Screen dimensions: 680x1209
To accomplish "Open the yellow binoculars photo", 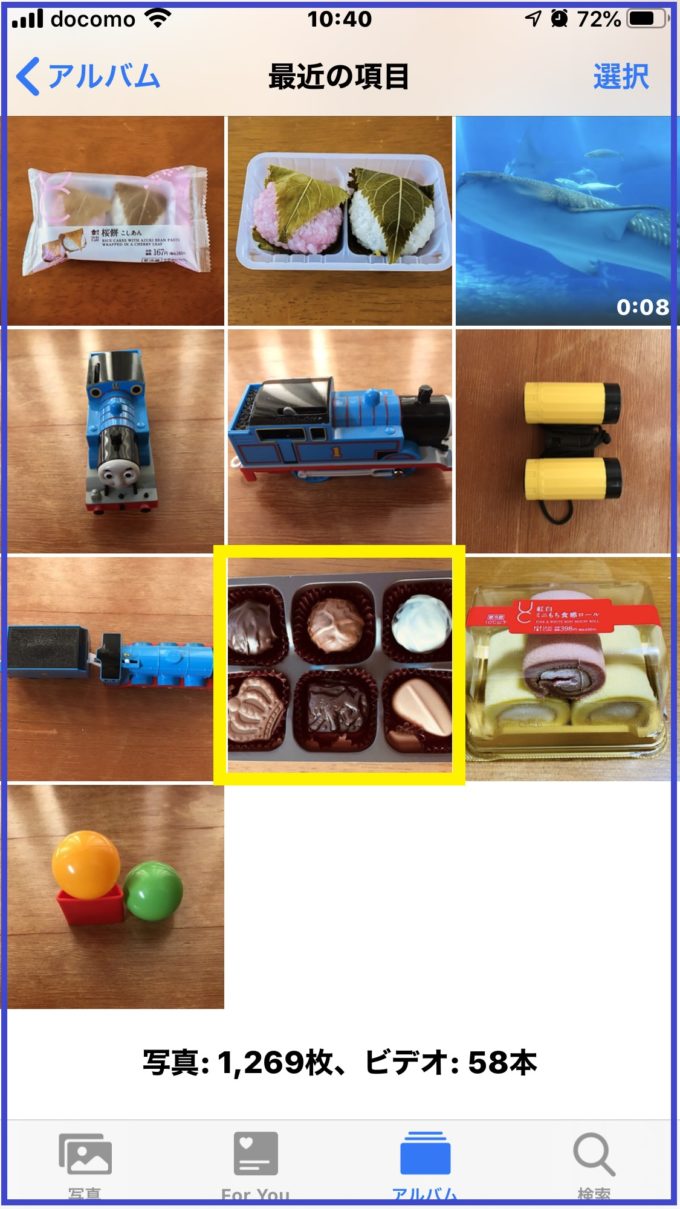I will point(564,440).
